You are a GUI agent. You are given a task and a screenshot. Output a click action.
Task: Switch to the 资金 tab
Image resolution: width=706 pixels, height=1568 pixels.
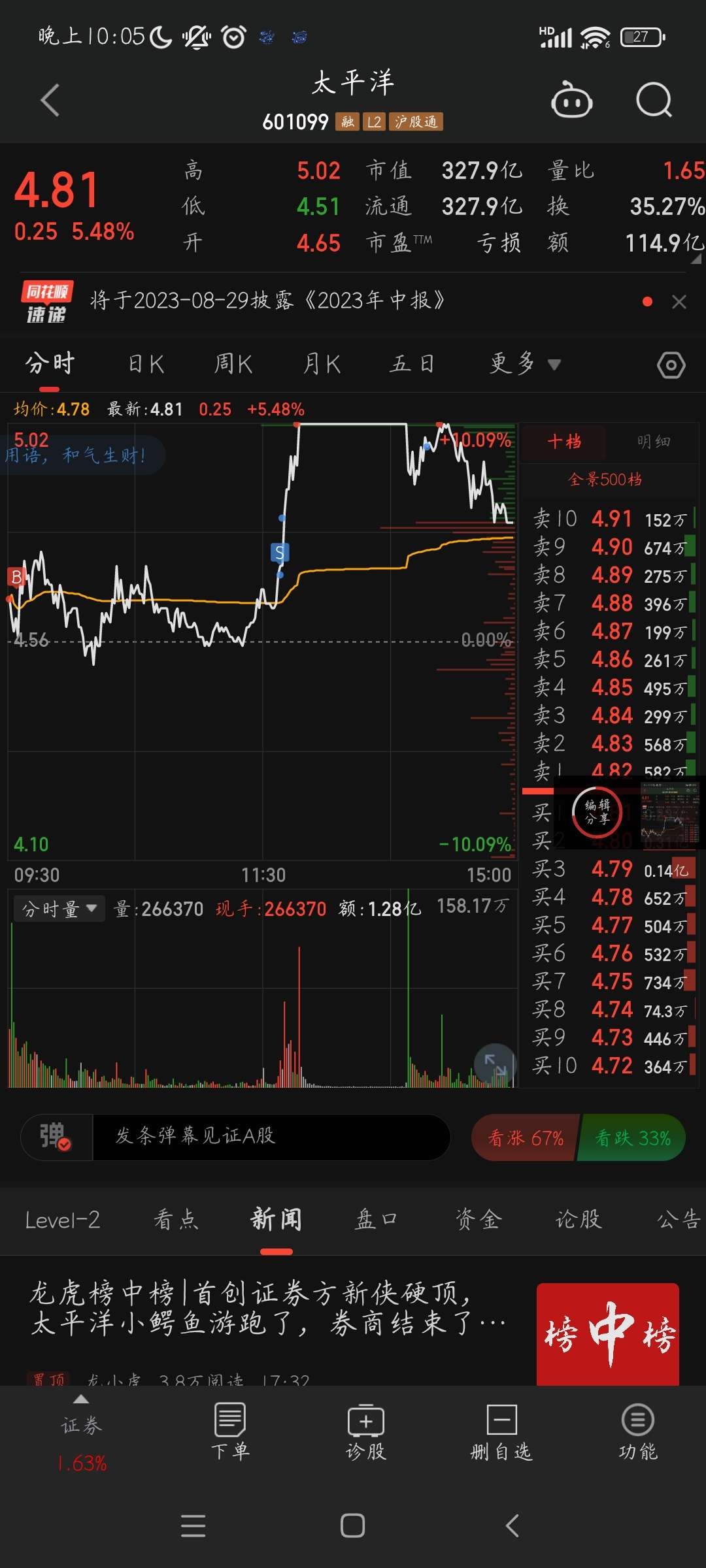[479, 1219]
